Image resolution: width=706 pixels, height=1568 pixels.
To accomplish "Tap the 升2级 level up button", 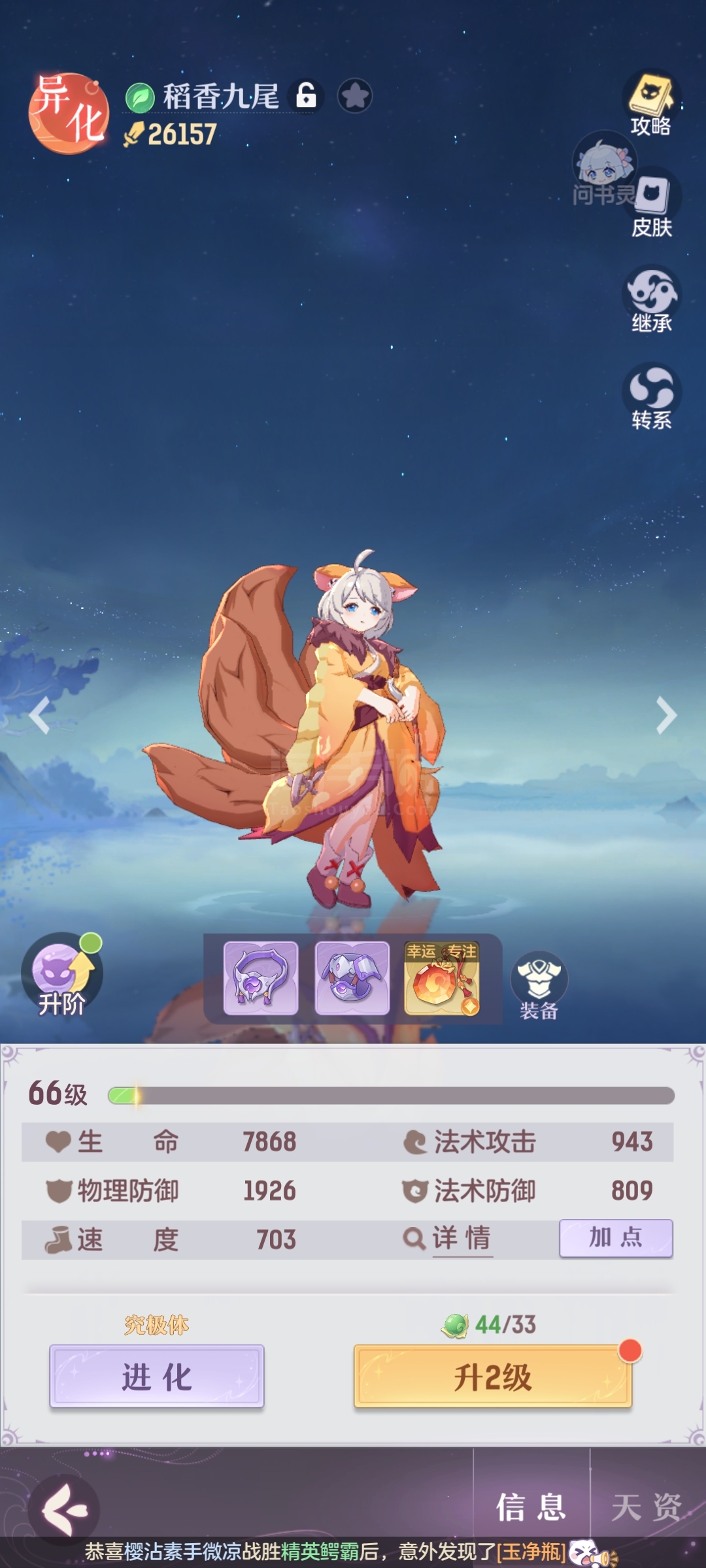I will 493,1375.
